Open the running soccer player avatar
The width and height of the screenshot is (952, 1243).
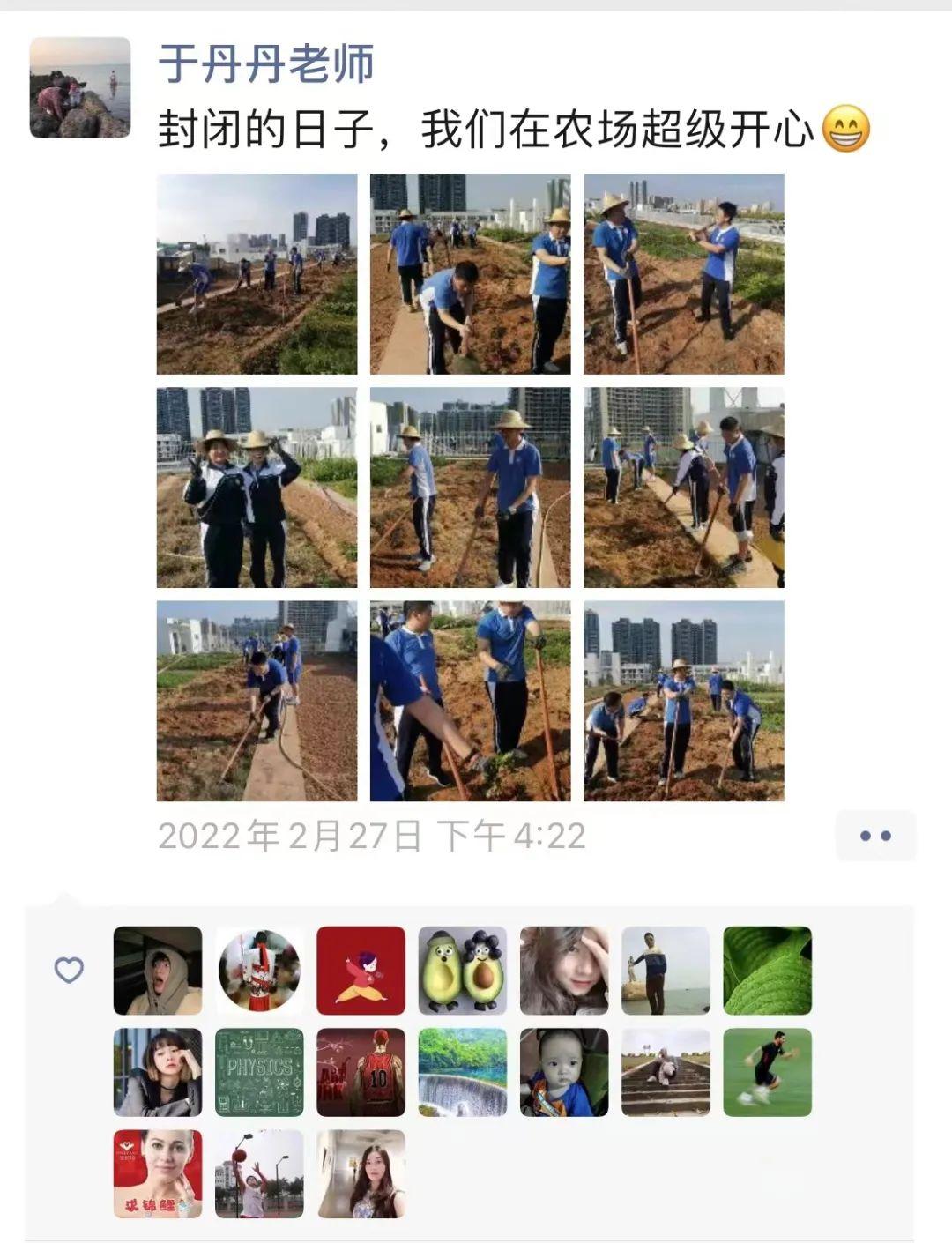767,1072
